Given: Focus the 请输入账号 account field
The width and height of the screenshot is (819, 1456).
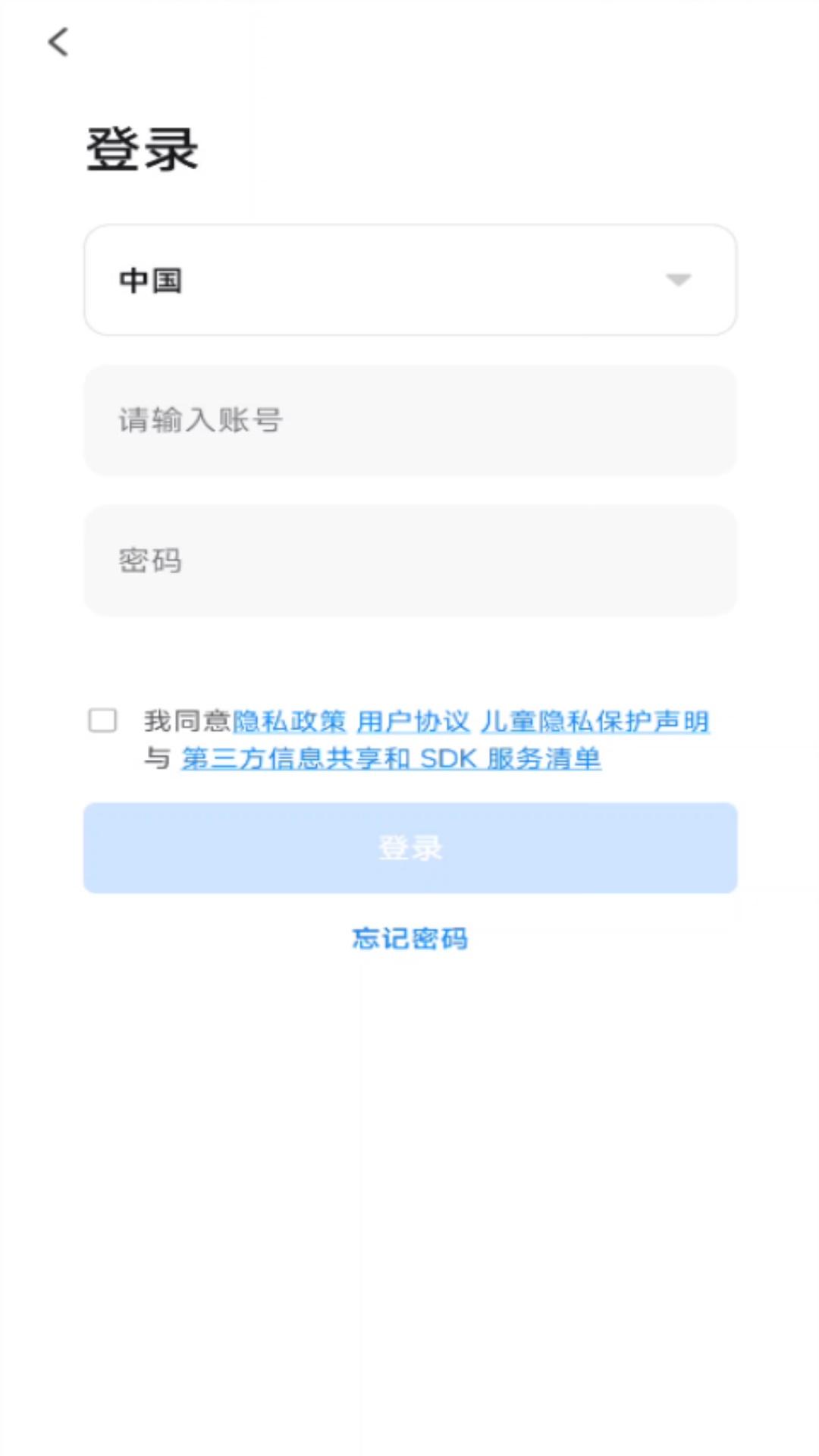Looking at the screenshot, I should click(409, 421).
